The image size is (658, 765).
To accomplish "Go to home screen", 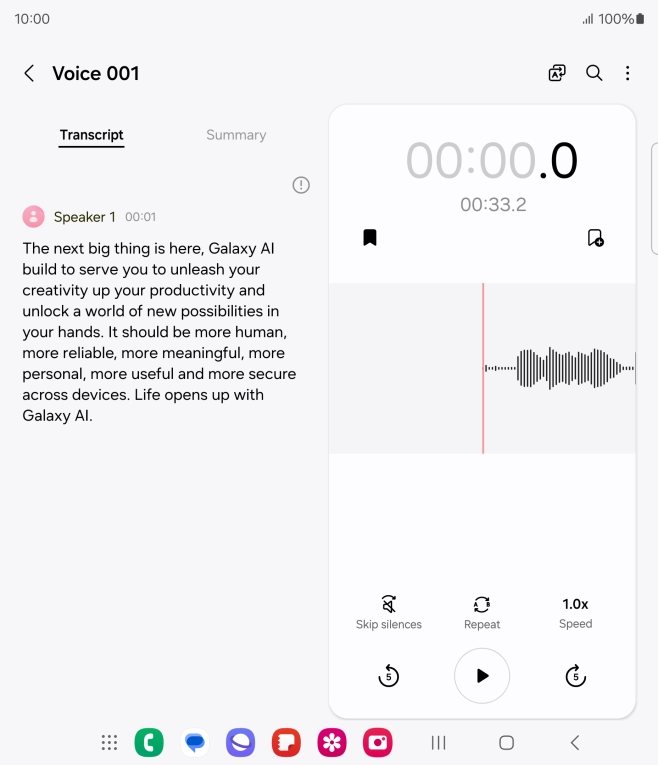I will click(x=506, y=742).
